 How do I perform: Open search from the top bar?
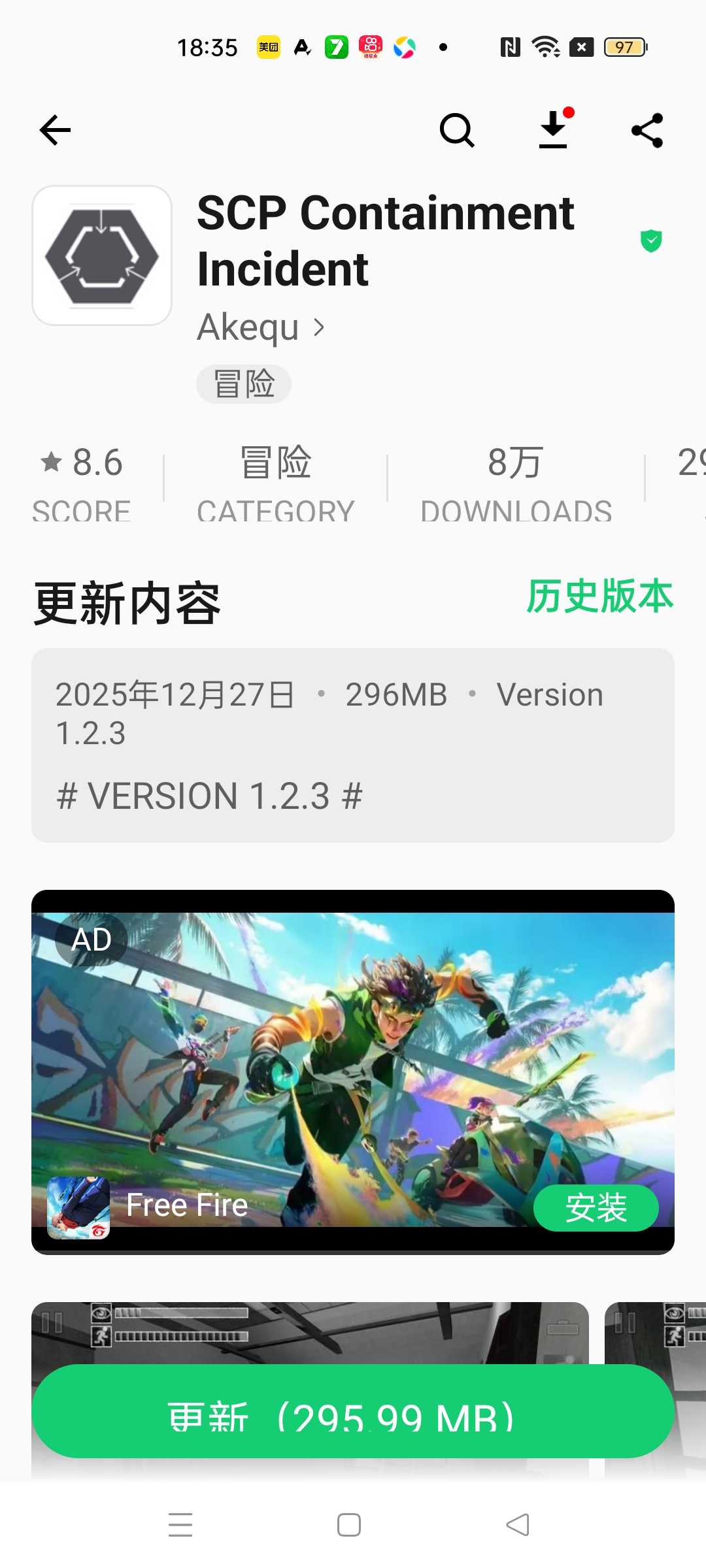(x=456, y=130)
